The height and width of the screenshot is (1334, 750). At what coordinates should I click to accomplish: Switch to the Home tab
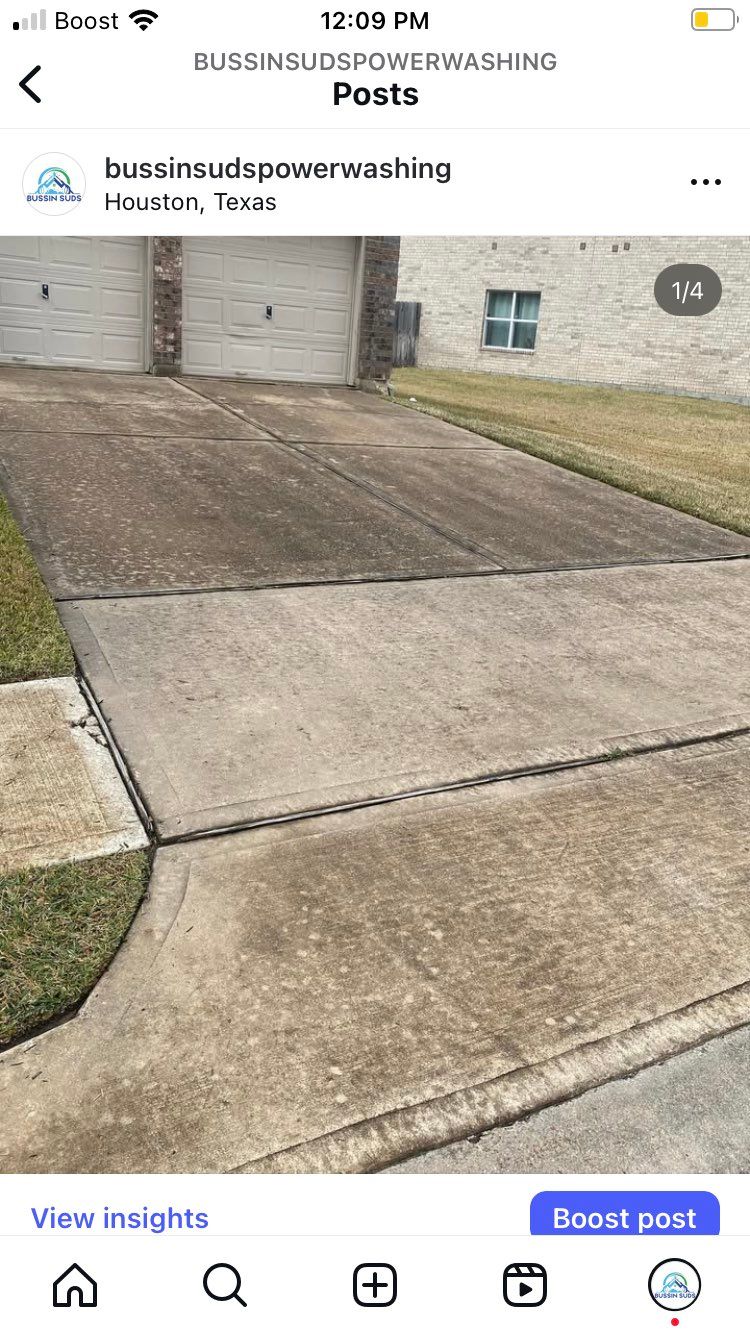(x=75, y=1285)
